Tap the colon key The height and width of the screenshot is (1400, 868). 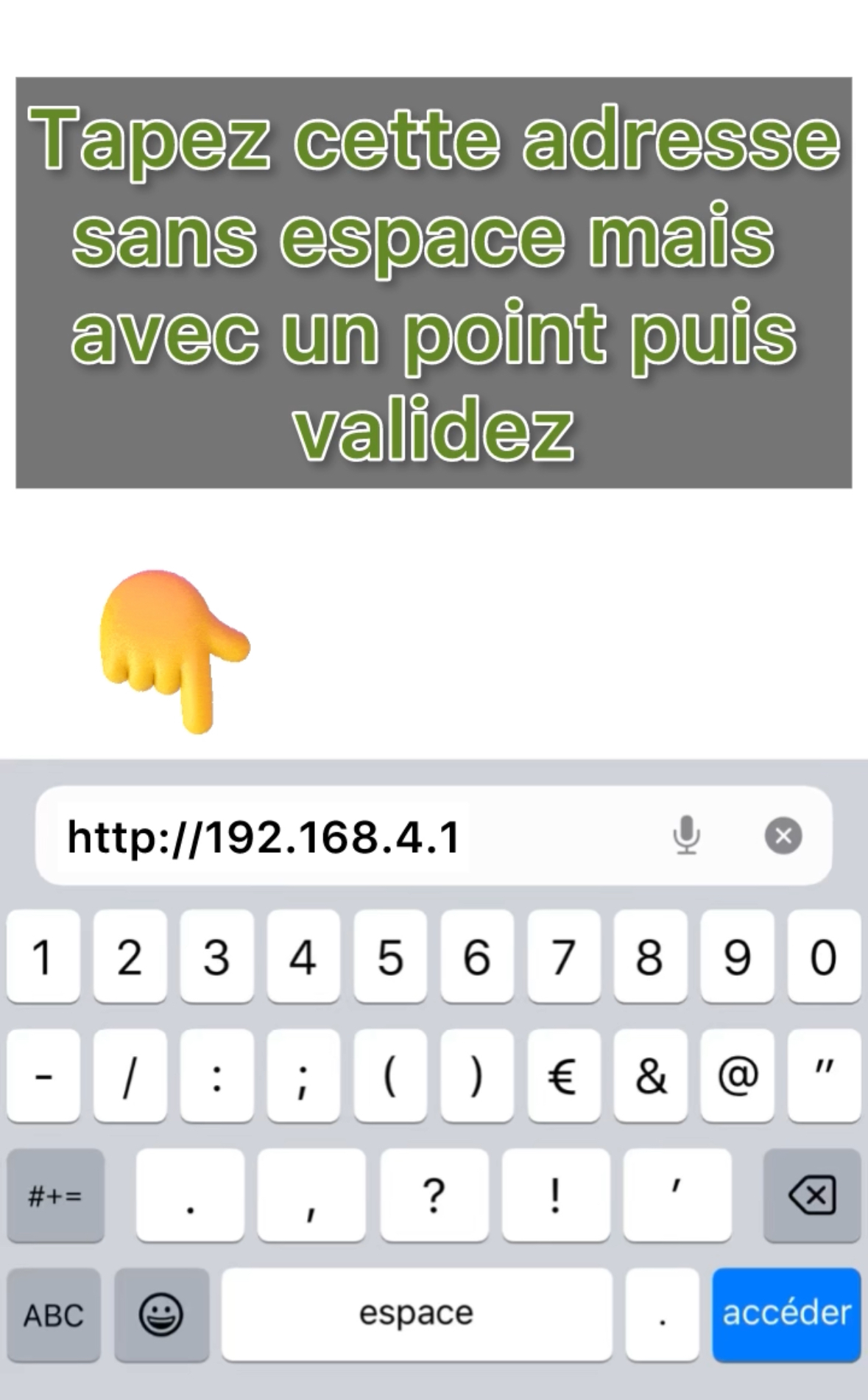216,1076
